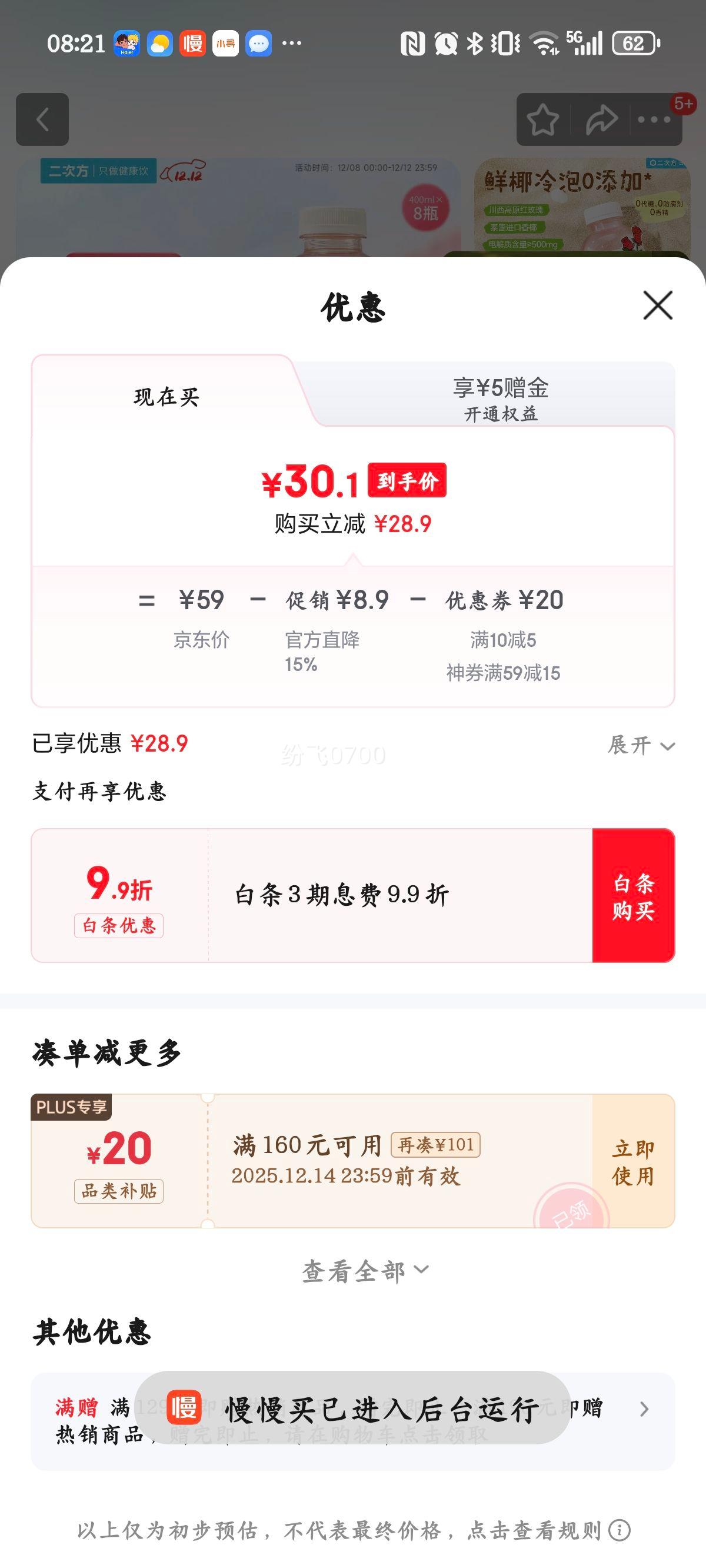This screenshot has width=706, height=1568.
Task: Select the 现在买 tab
Action: pos(166,397)
